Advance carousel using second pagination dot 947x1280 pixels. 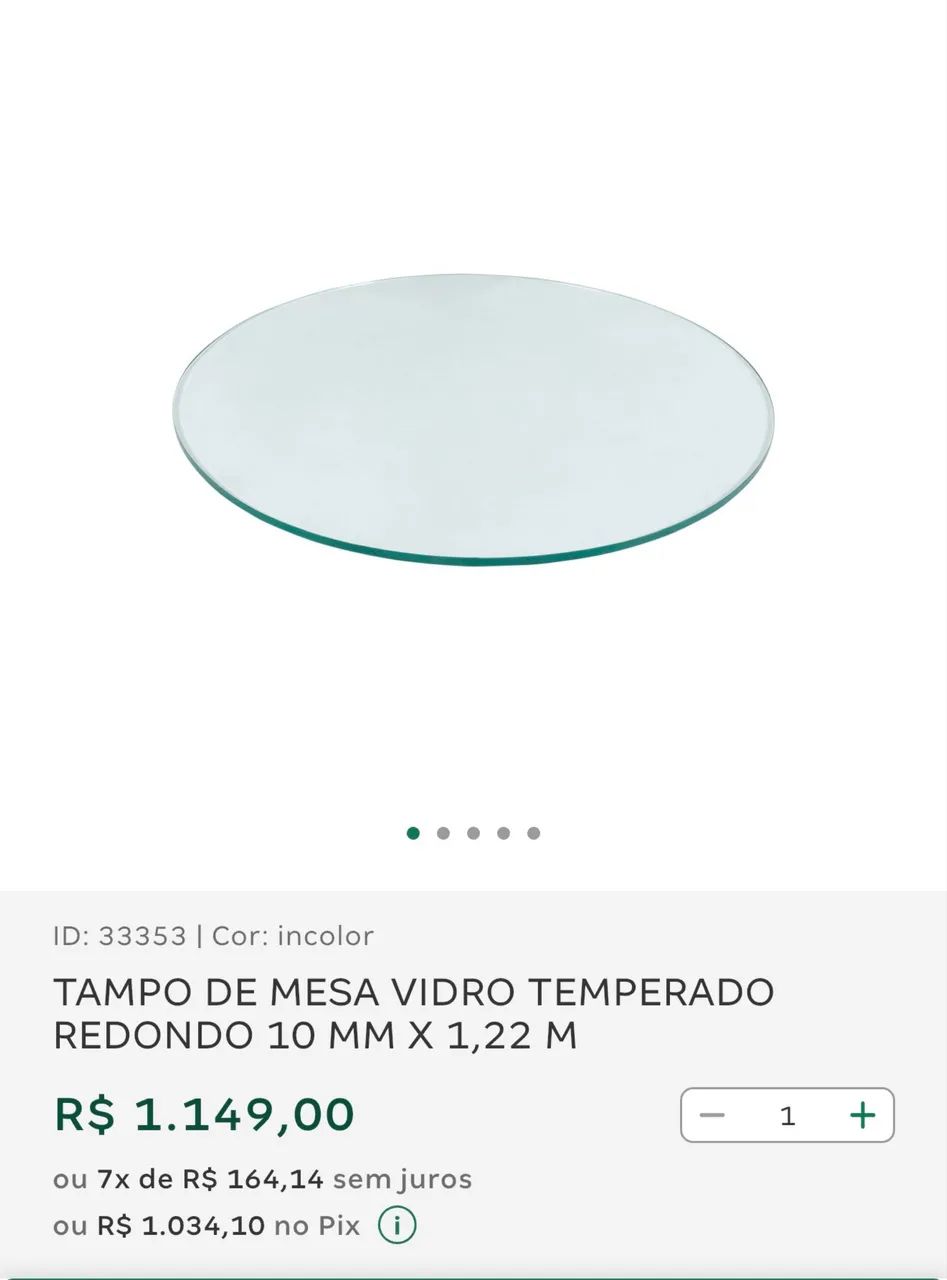(443, 831)
